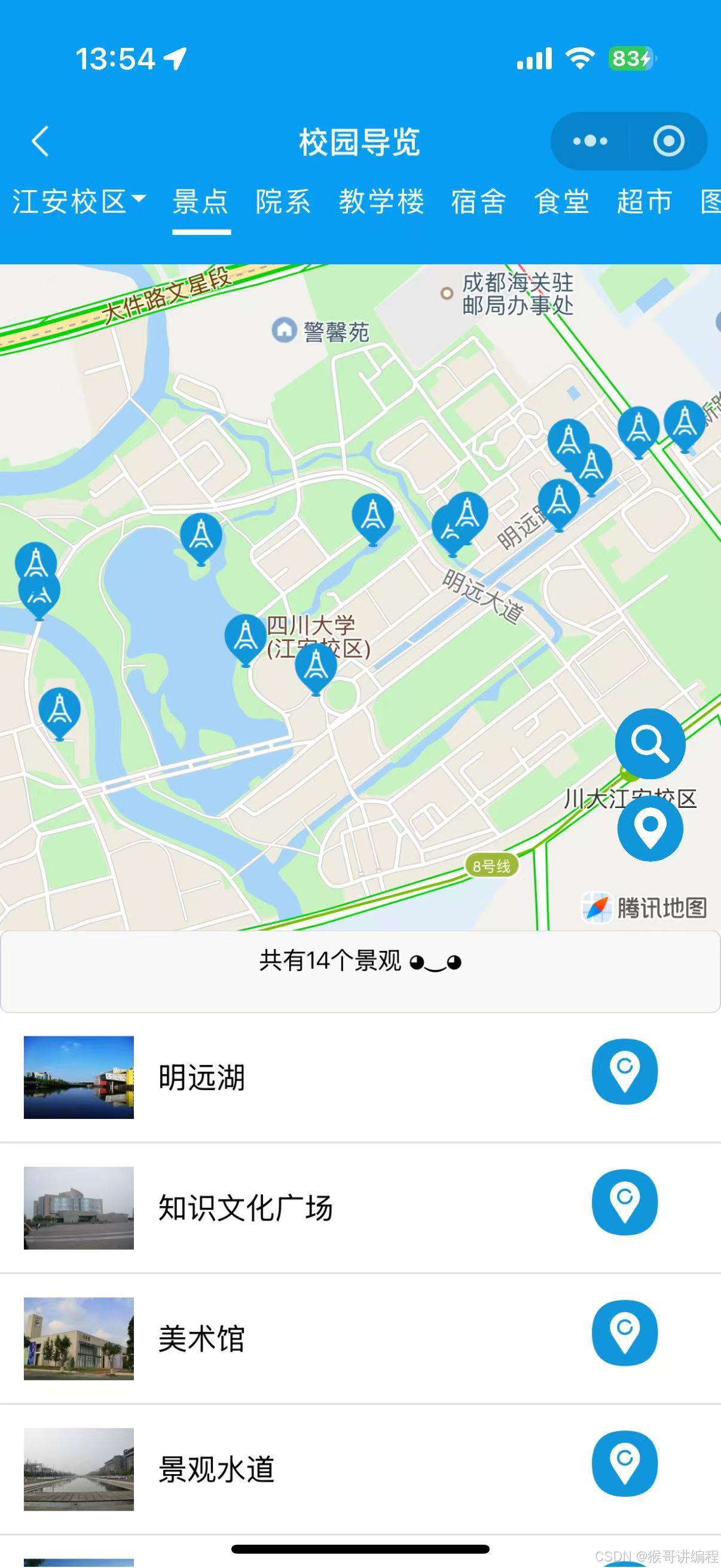721x1568 pixels.
Task: Locate 美术馆 on the map
Action: (624, 1332)
